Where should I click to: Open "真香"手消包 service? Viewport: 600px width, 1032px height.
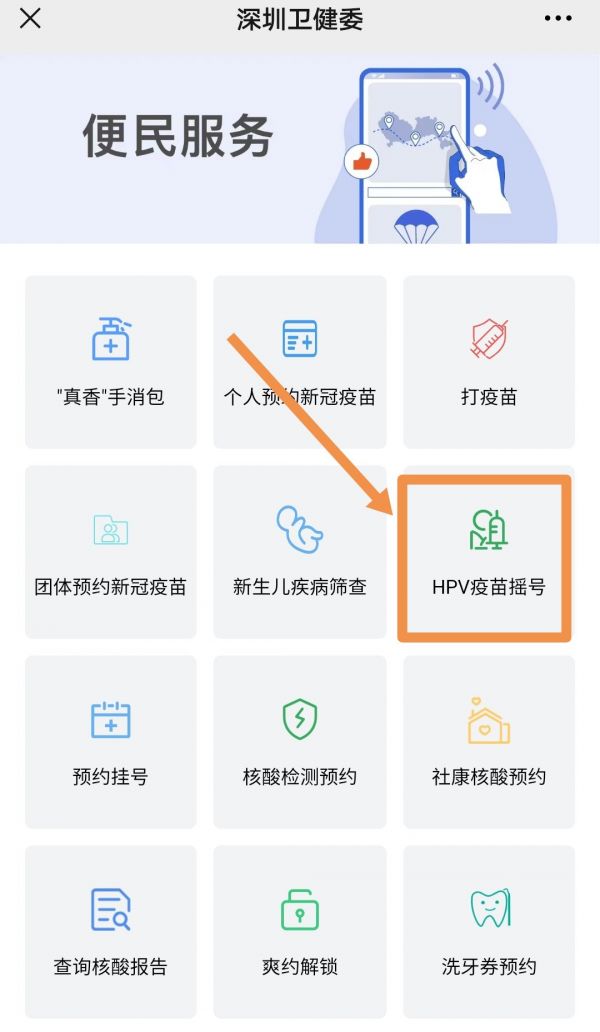pyautogui.click(x=110, y=362)
